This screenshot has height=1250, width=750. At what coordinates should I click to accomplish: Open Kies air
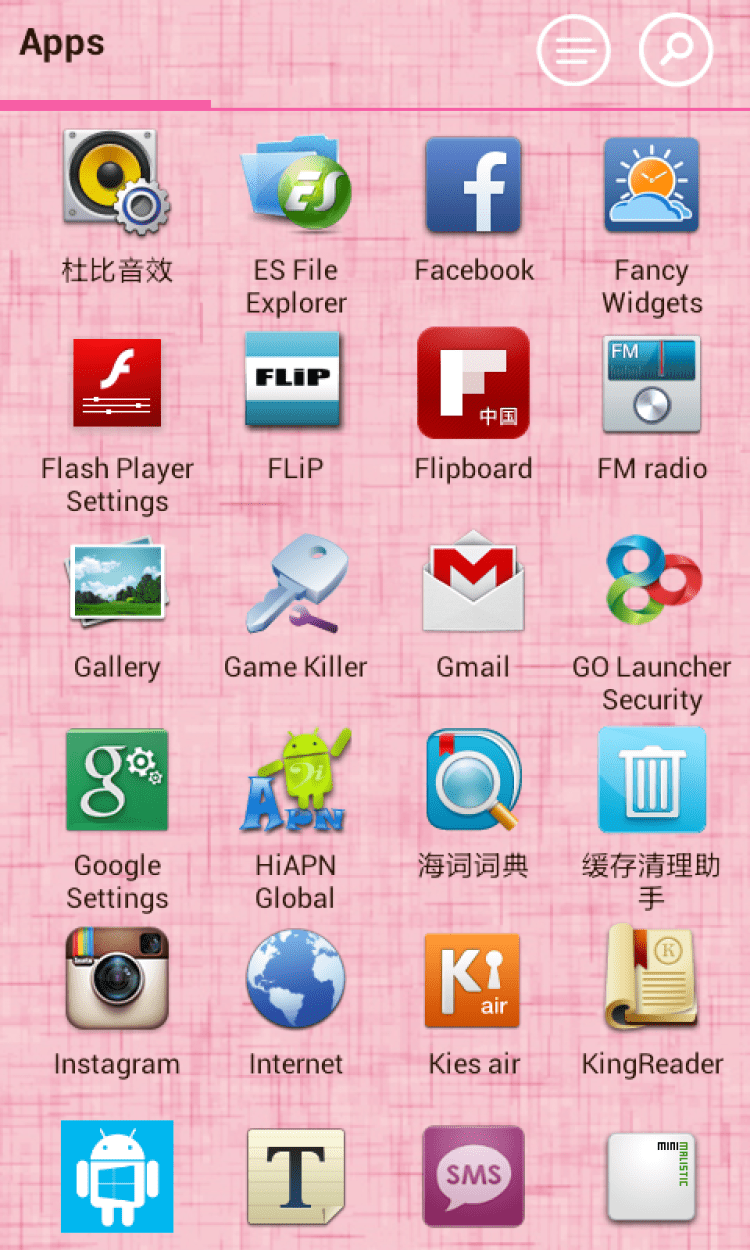coord(473,978)
